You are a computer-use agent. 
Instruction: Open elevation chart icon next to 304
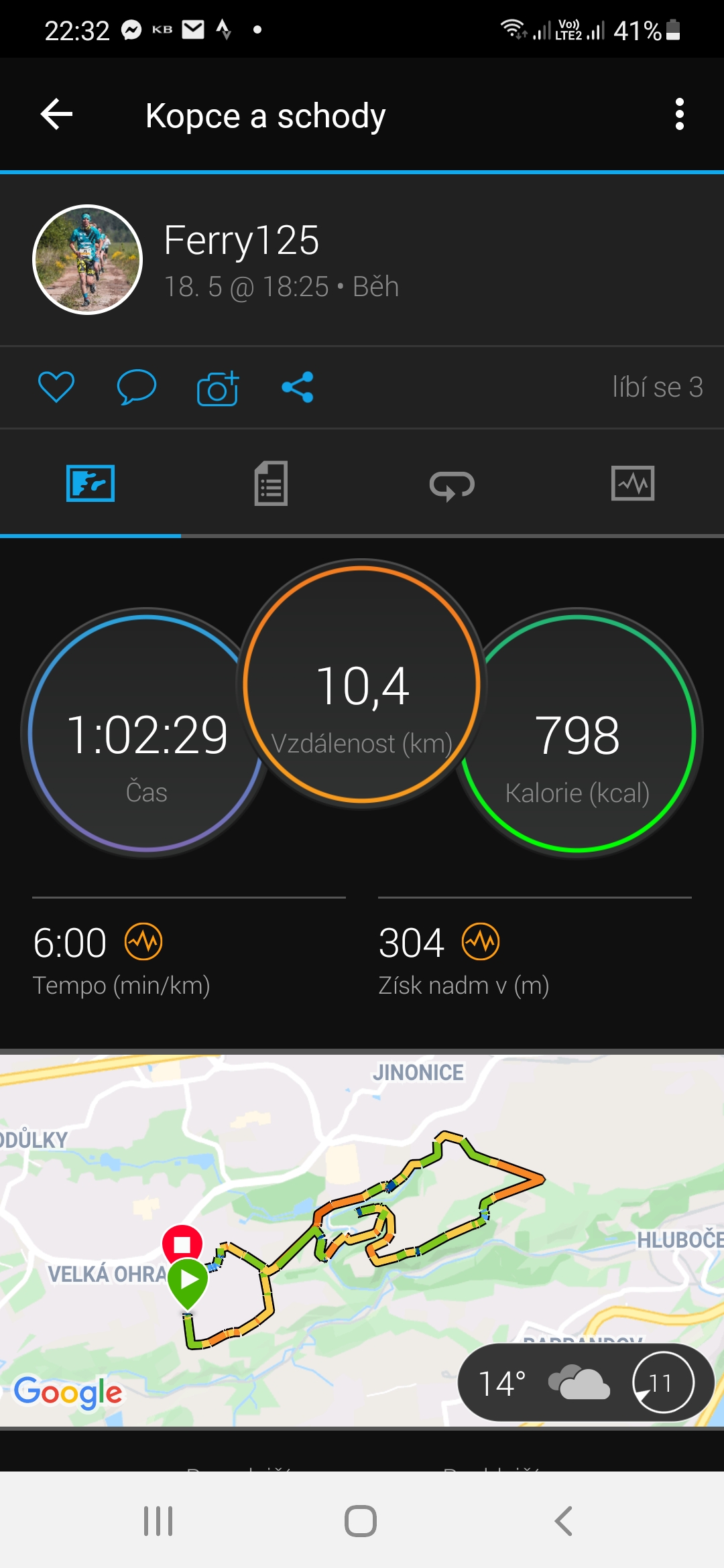(x=481, y=941)
